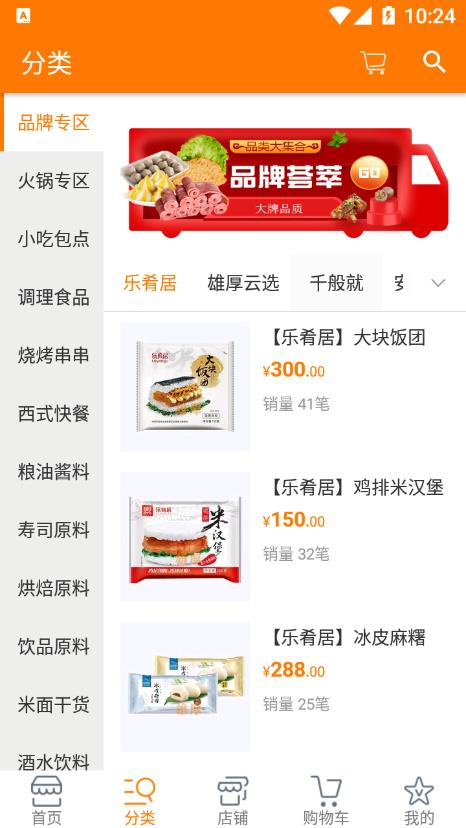This screenshot has width=466, height=828.
Task: Open the 购物车 bottom tab
Action: [326, 799]
